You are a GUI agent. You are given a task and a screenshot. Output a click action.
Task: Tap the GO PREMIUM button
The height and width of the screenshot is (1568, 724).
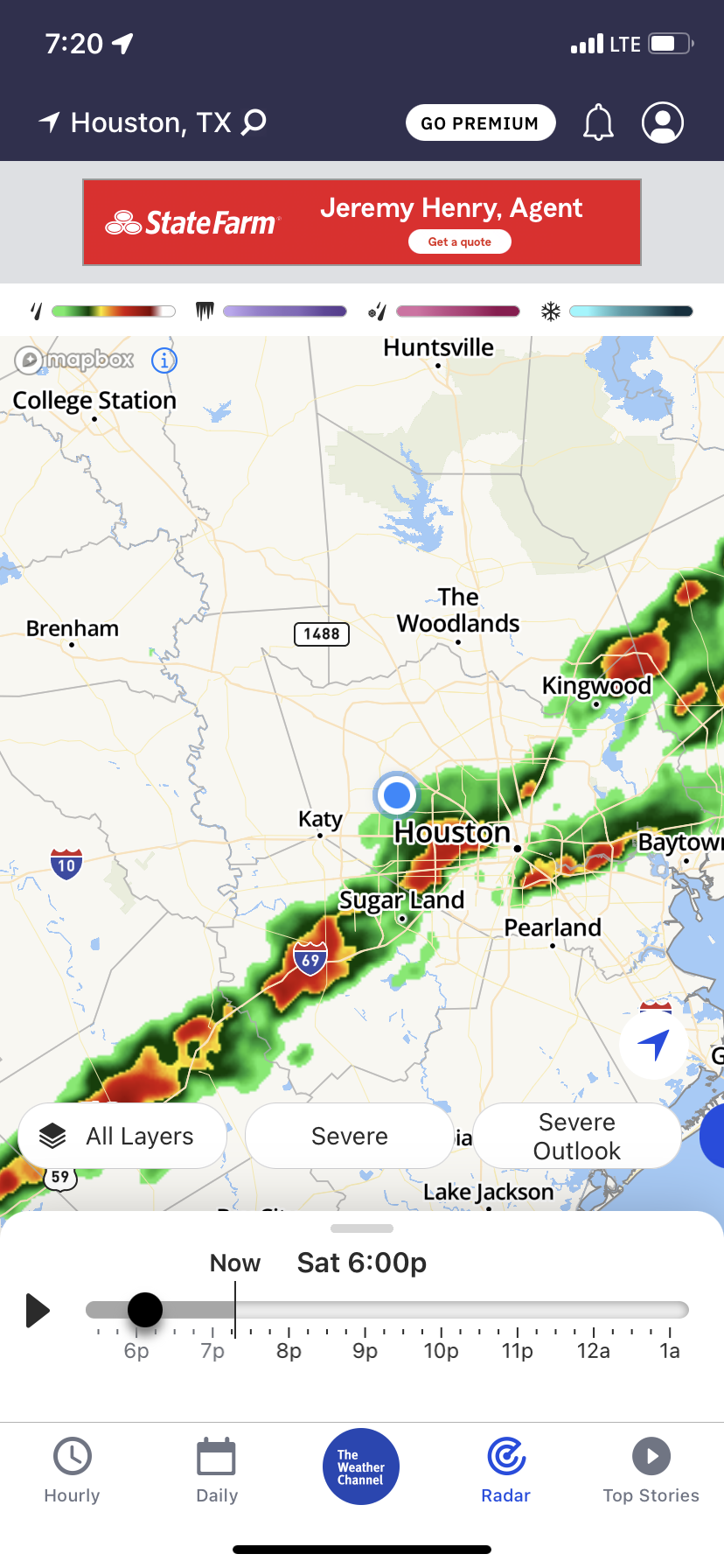click(480, 122)
